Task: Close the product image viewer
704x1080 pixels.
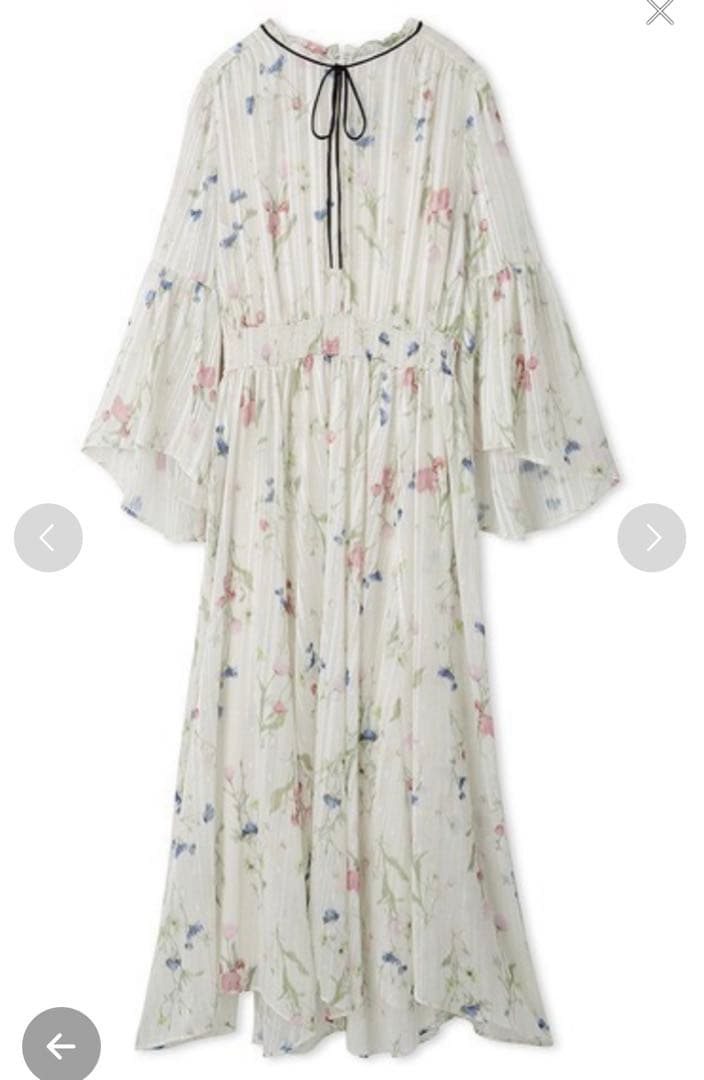Action: tap(660, 11)
